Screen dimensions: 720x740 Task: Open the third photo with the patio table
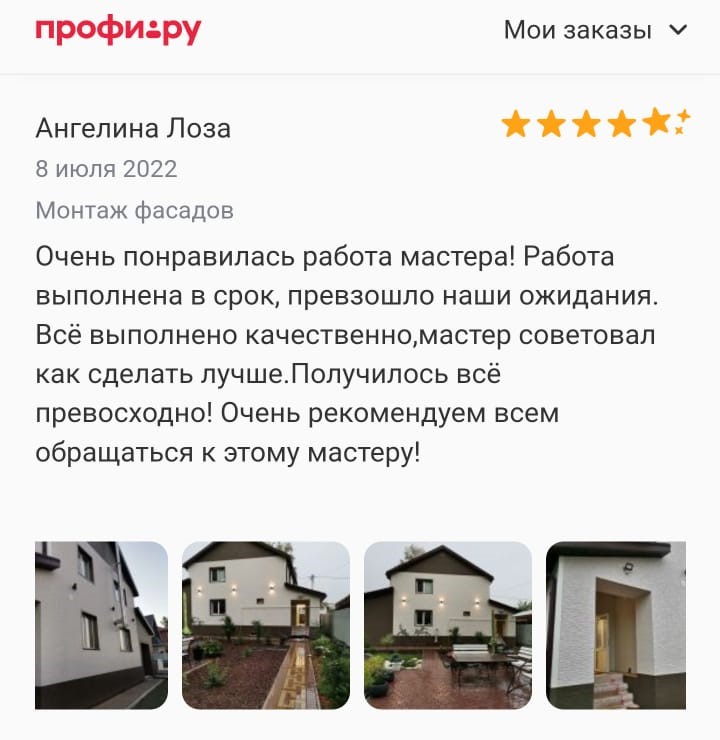point(447,625)
